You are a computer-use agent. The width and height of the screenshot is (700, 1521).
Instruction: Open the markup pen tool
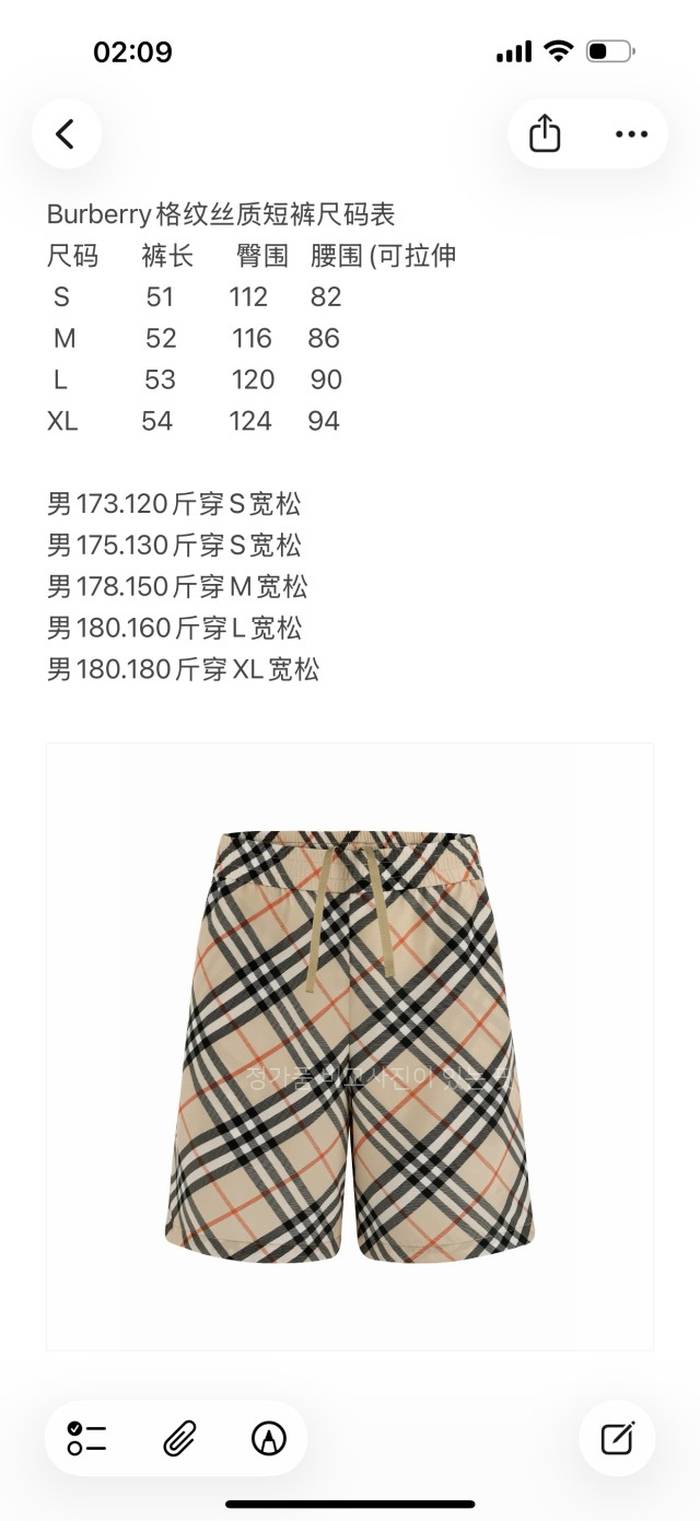268,1438
